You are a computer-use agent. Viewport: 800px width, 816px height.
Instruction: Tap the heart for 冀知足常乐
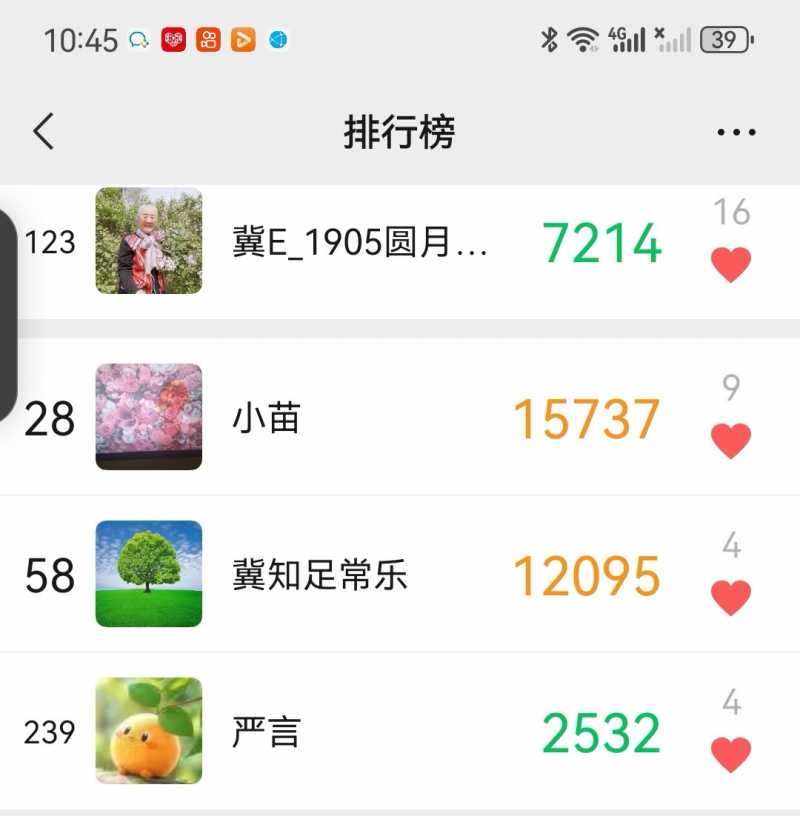click(731, 597)
